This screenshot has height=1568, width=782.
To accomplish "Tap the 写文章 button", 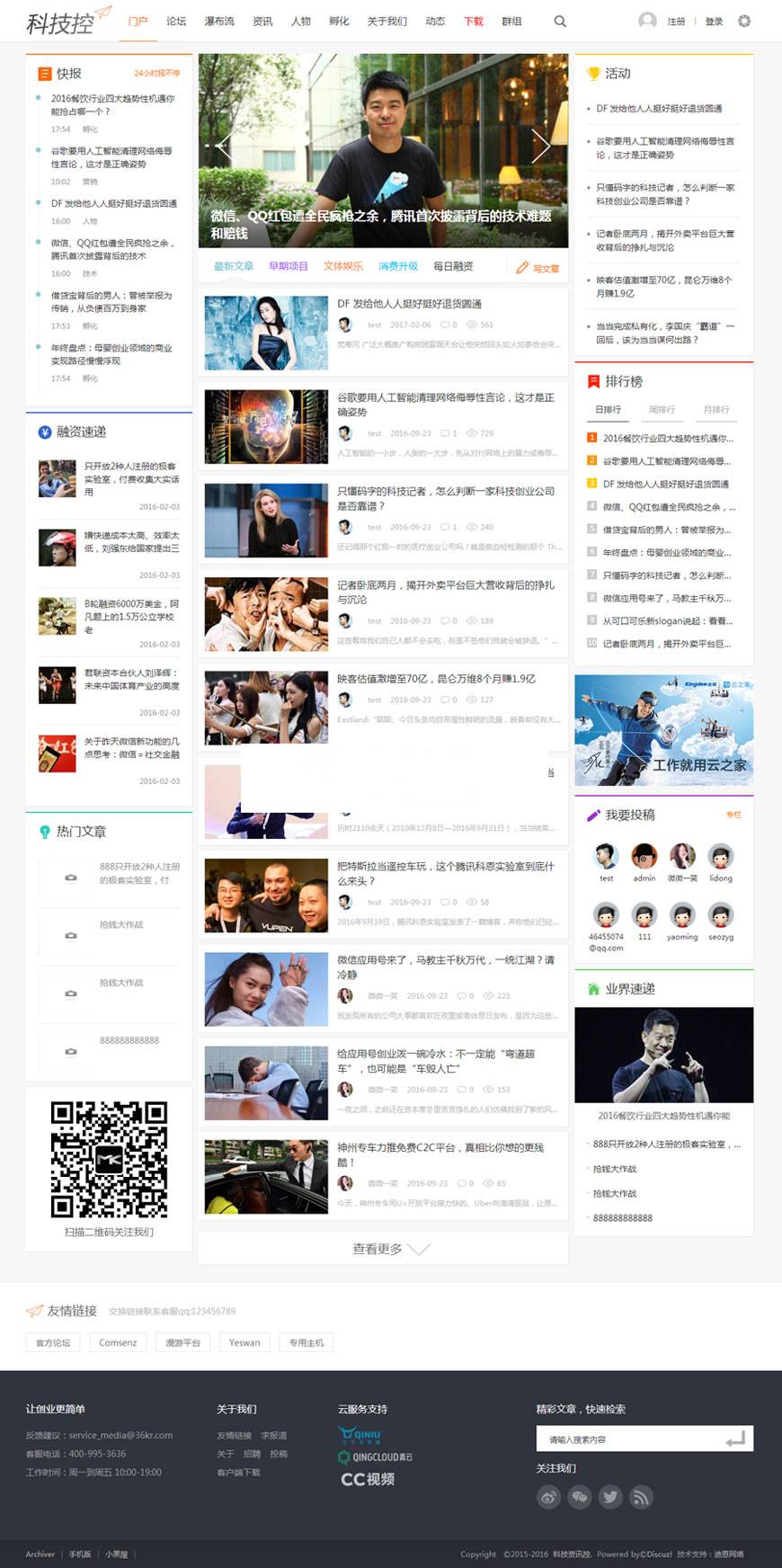I will (x=538, y=268).
